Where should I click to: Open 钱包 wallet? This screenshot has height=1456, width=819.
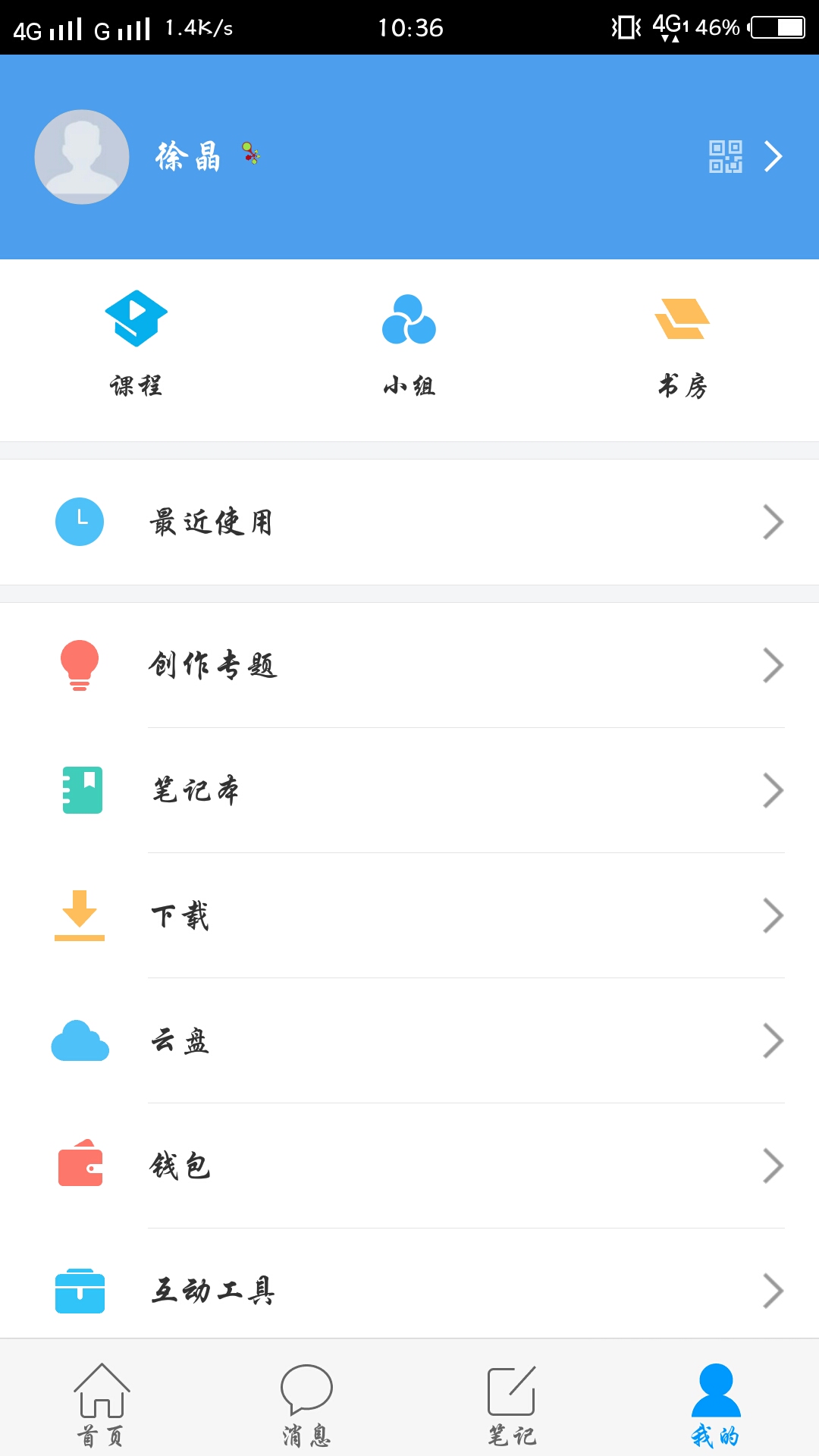point(409,1166)
